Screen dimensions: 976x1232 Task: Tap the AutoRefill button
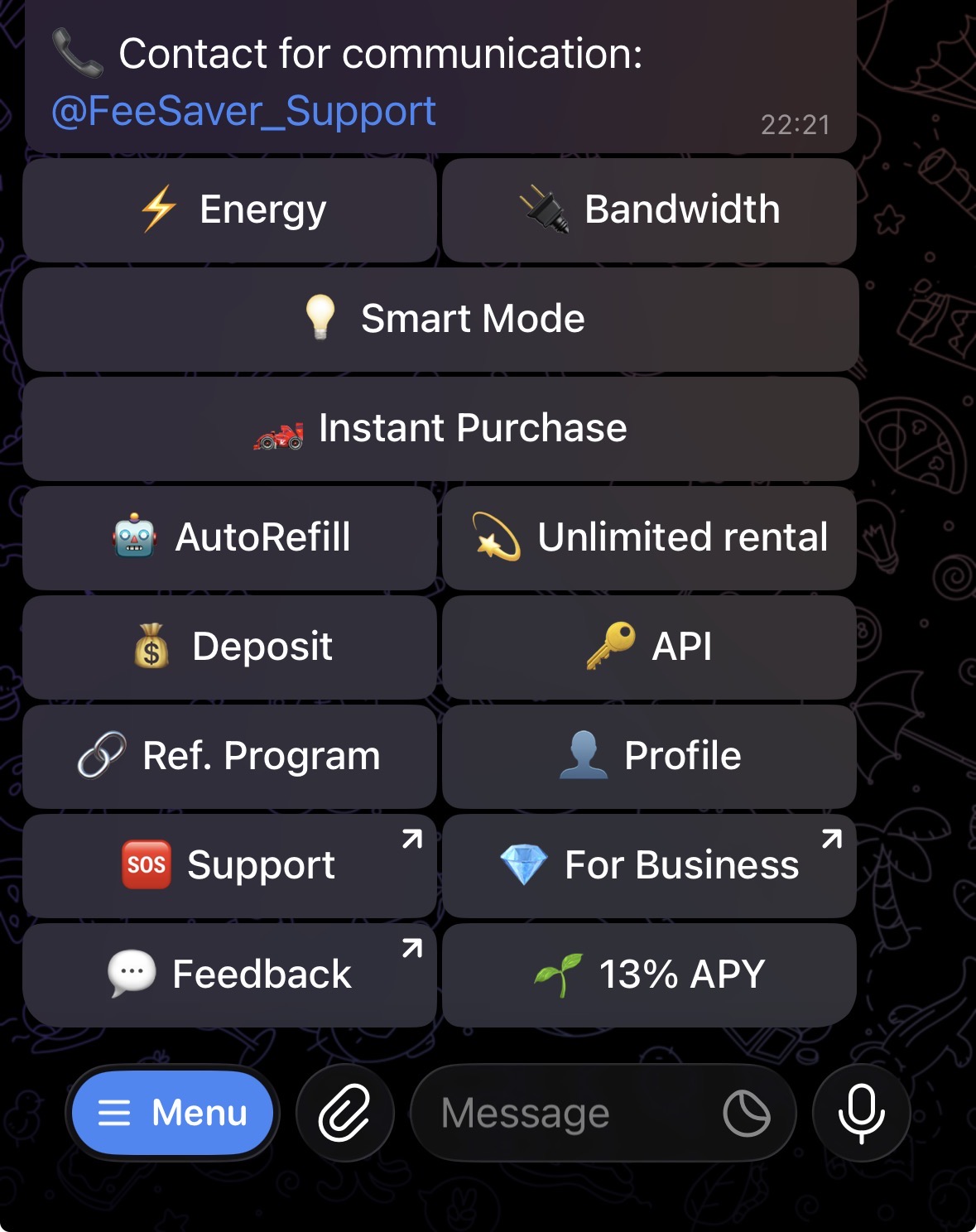pyautogui.click(x=230, y=538)
